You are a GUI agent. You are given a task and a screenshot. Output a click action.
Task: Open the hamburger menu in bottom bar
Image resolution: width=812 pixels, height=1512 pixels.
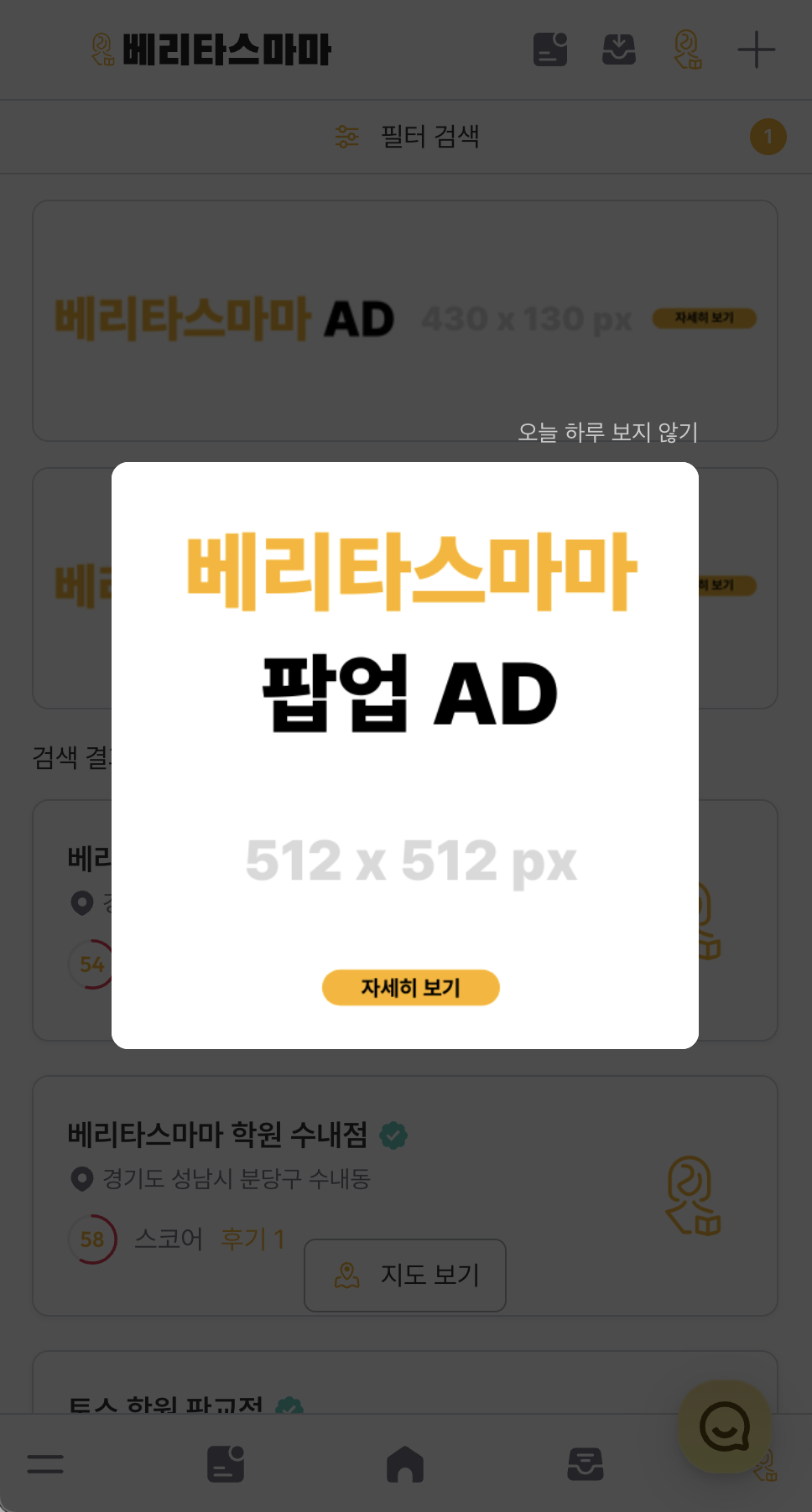tap(45, 1464)
